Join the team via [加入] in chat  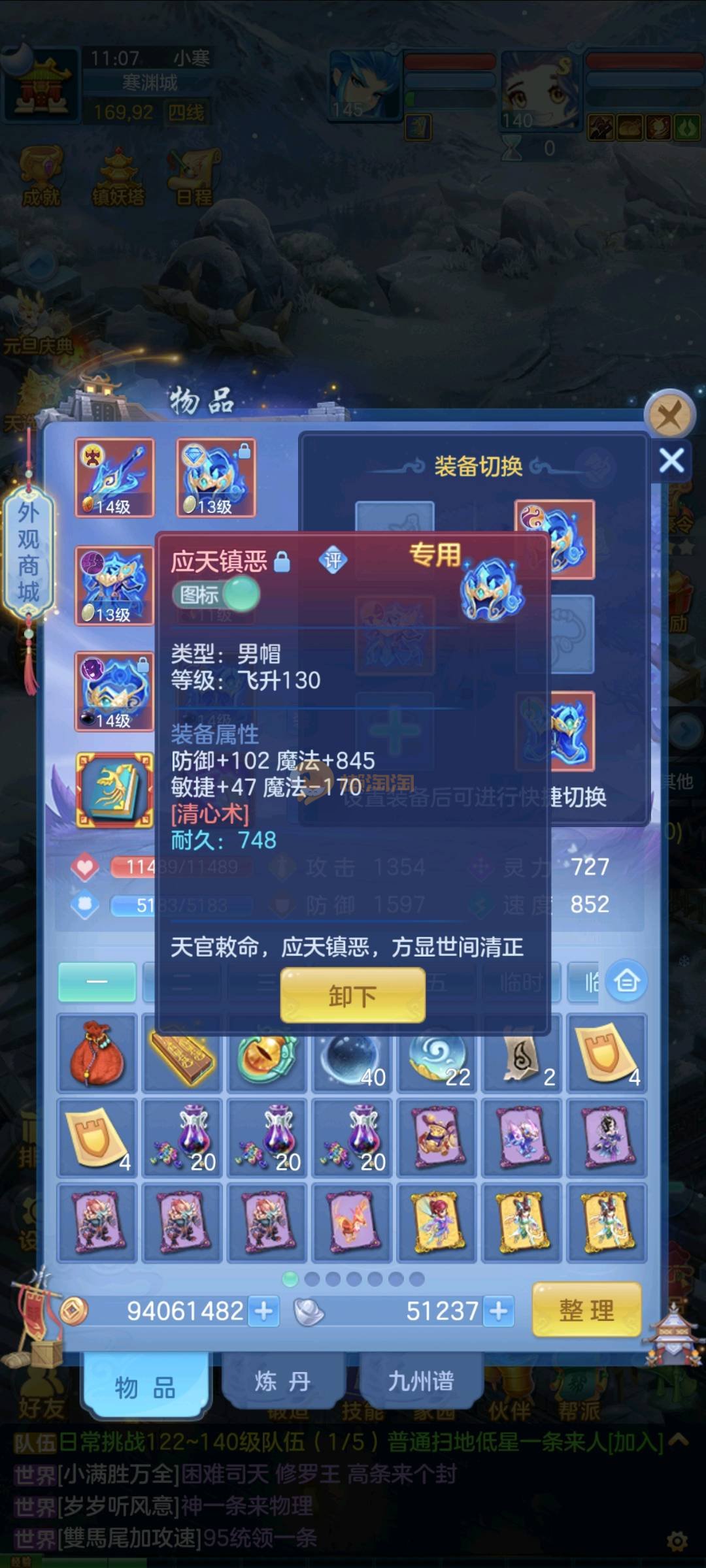click(635, 1442)
